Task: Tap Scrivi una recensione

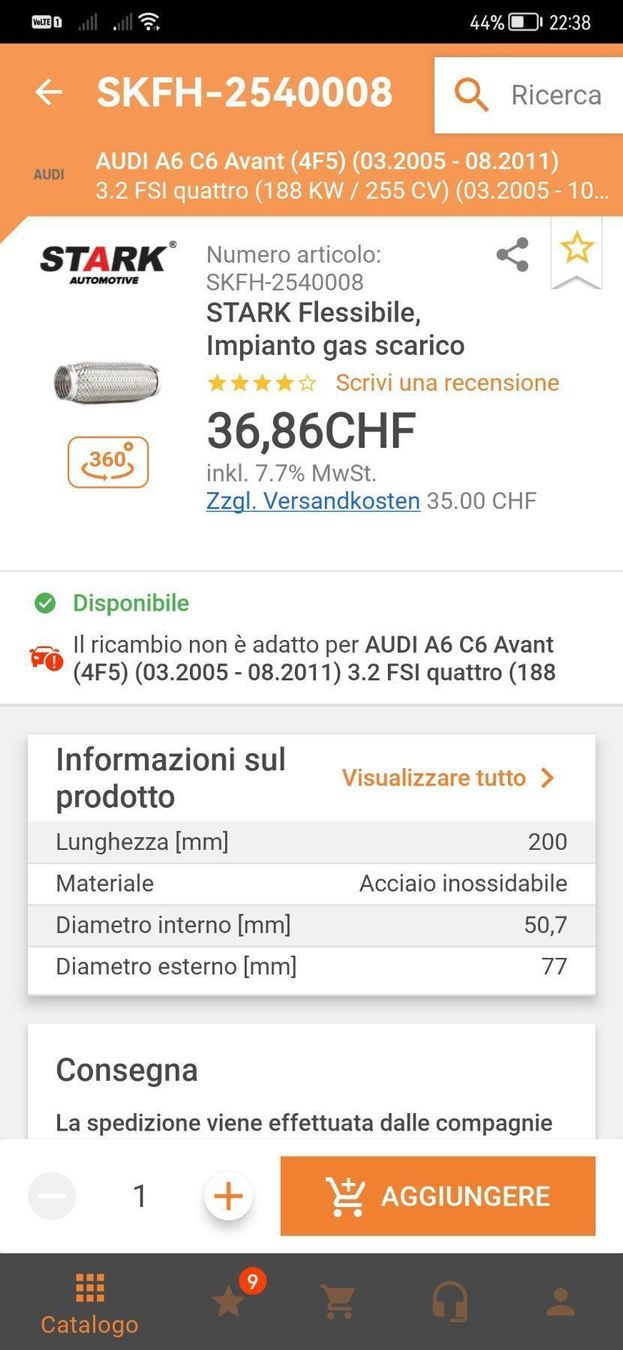Action: tap(447, 383)
